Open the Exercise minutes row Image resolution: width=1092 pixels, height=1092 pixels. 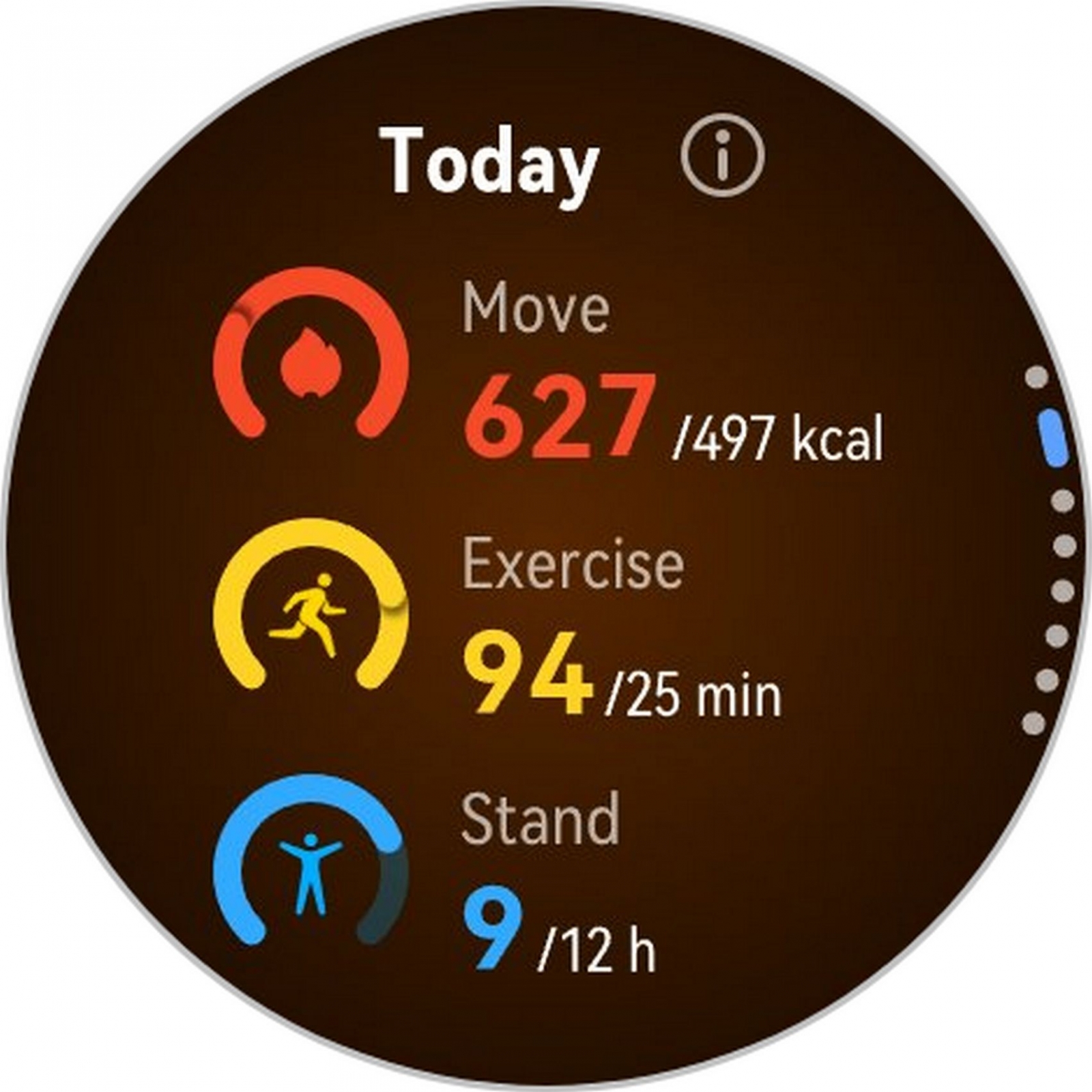click(498, 617)
